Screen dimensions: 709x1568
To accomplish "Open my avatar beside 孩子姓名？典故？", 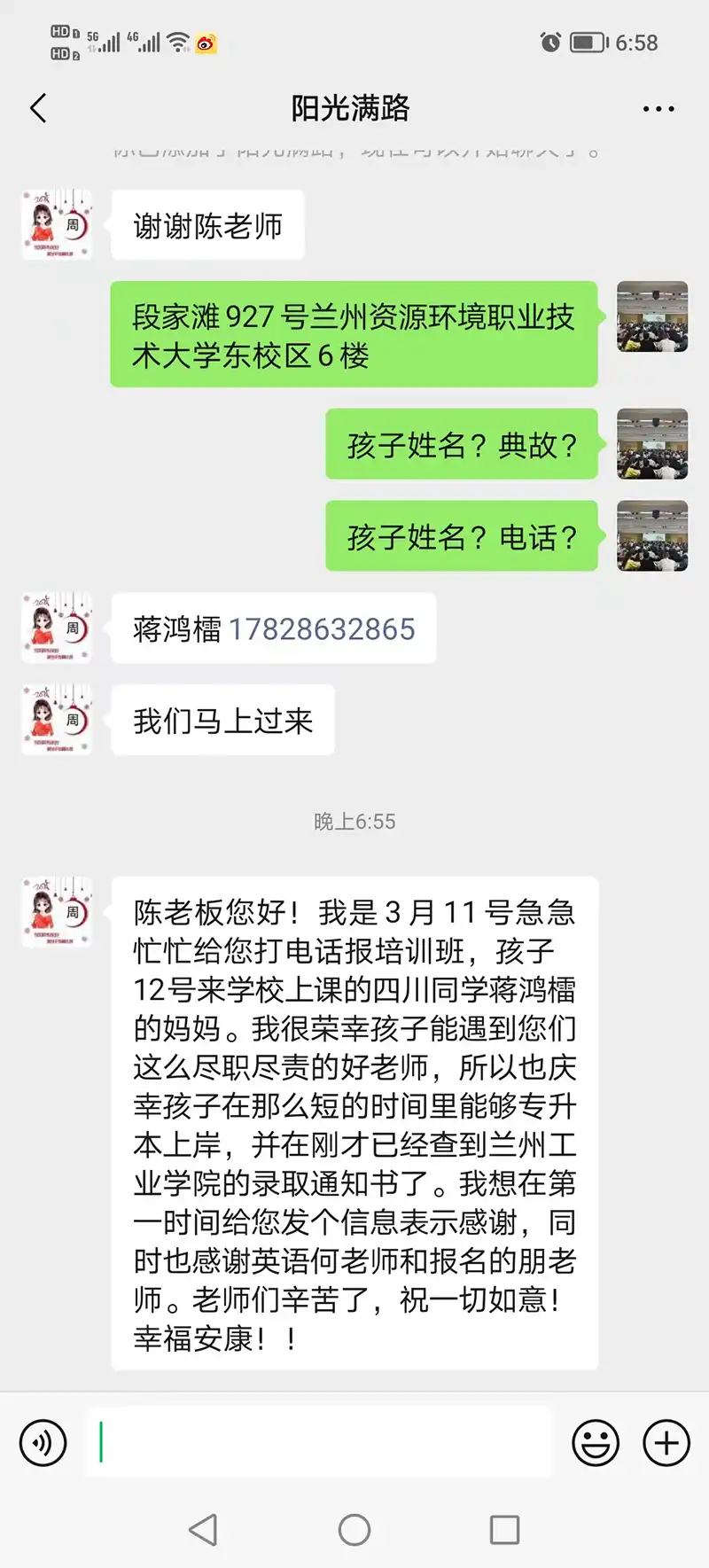I will (651, 444).
